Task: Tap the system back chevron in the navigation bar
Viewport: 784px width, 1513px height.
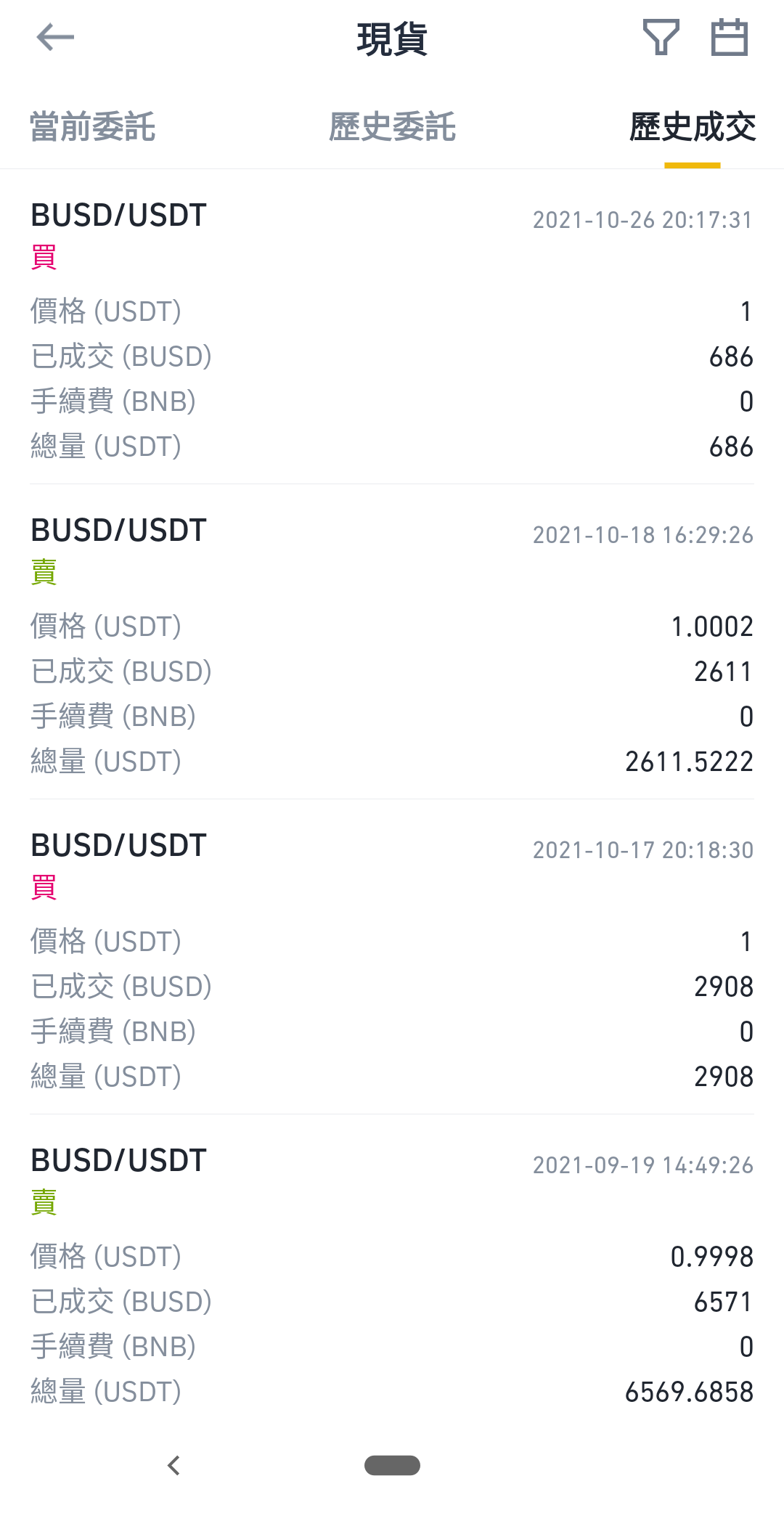Action: point(173,1465)
